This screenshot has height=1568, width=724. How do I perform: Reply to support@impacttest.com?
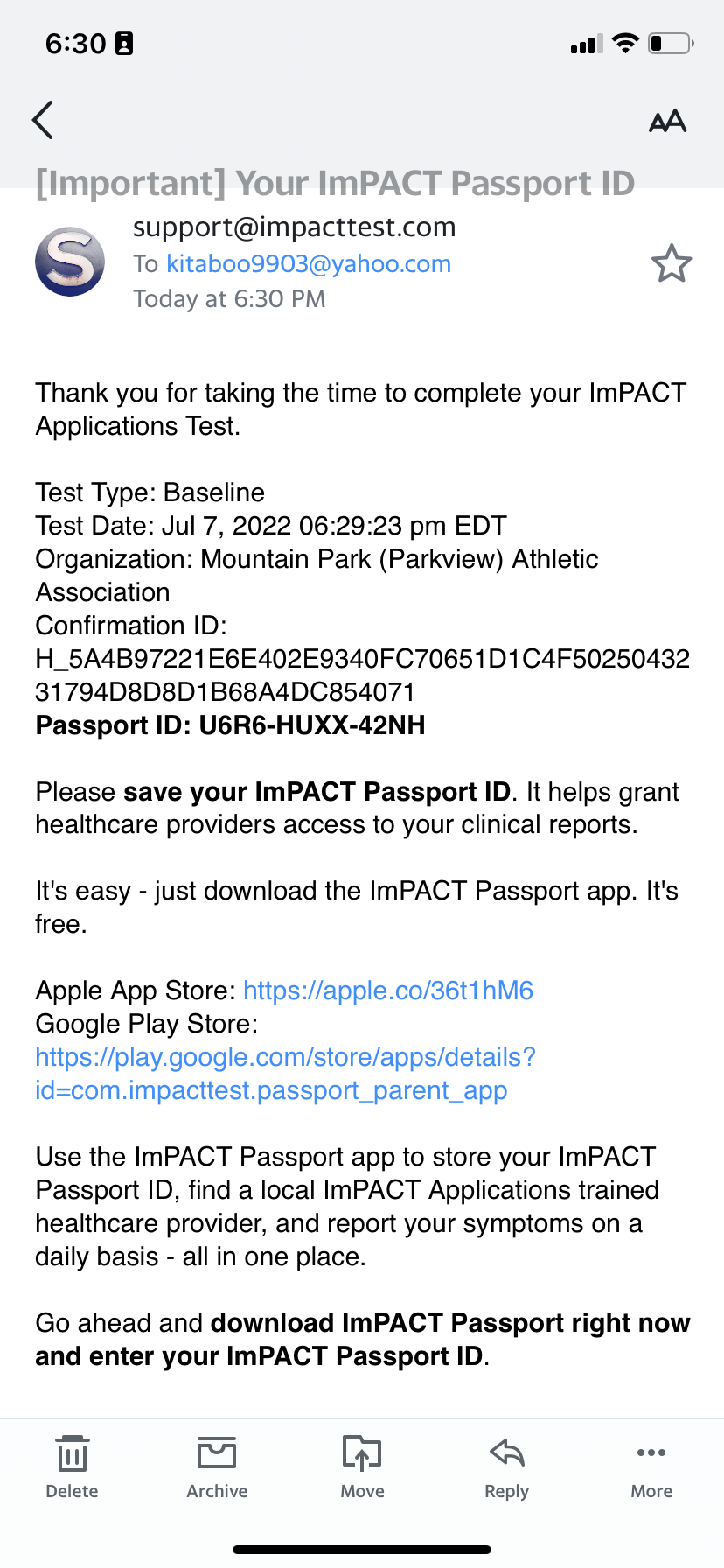pyautogui.click(x=506, y=1466)
